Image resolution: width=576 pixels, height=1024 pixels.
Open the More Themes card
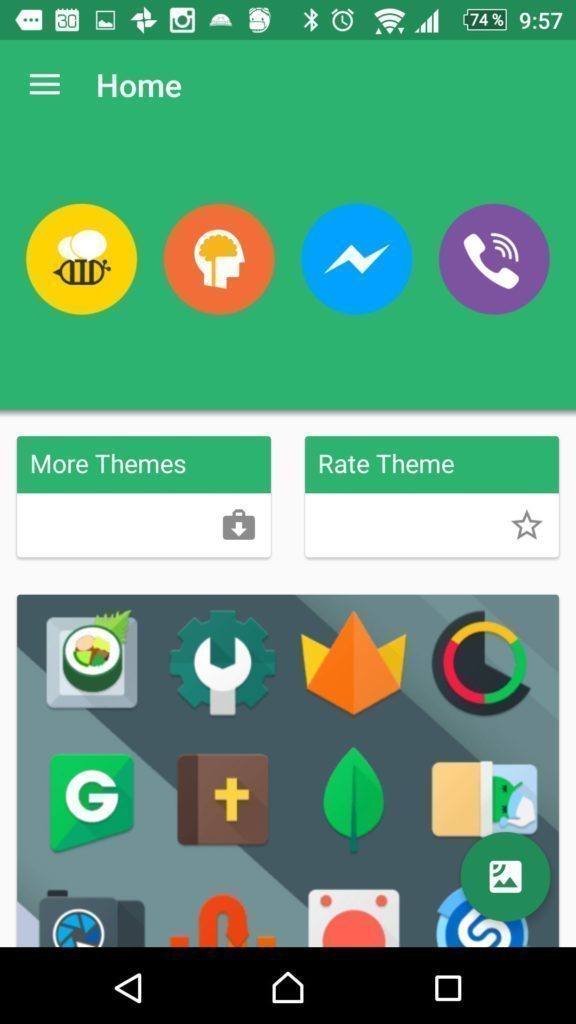click(x=144, y=496)
